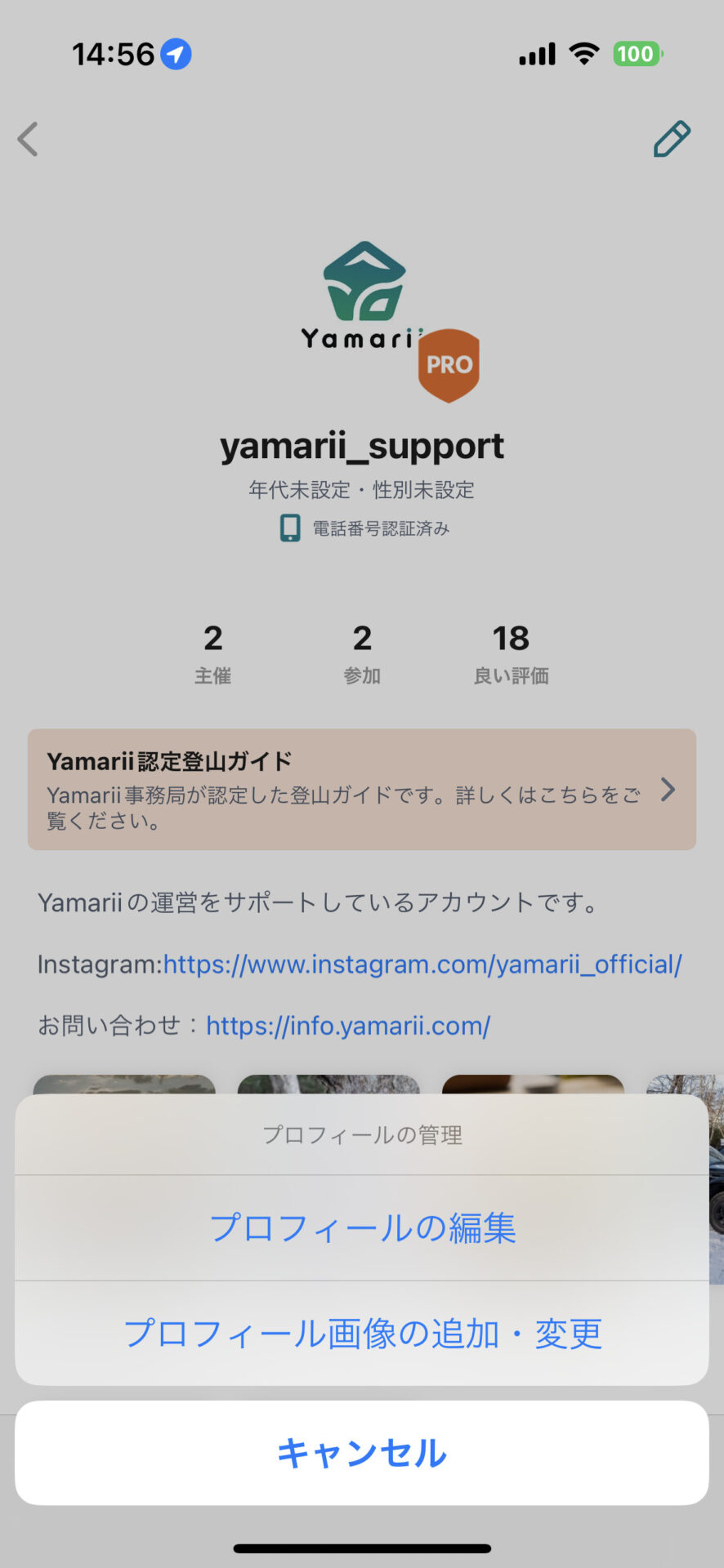Tap the Wi-Fi icon in the status bar
The image size is (724, 1568).
point(583,53)
